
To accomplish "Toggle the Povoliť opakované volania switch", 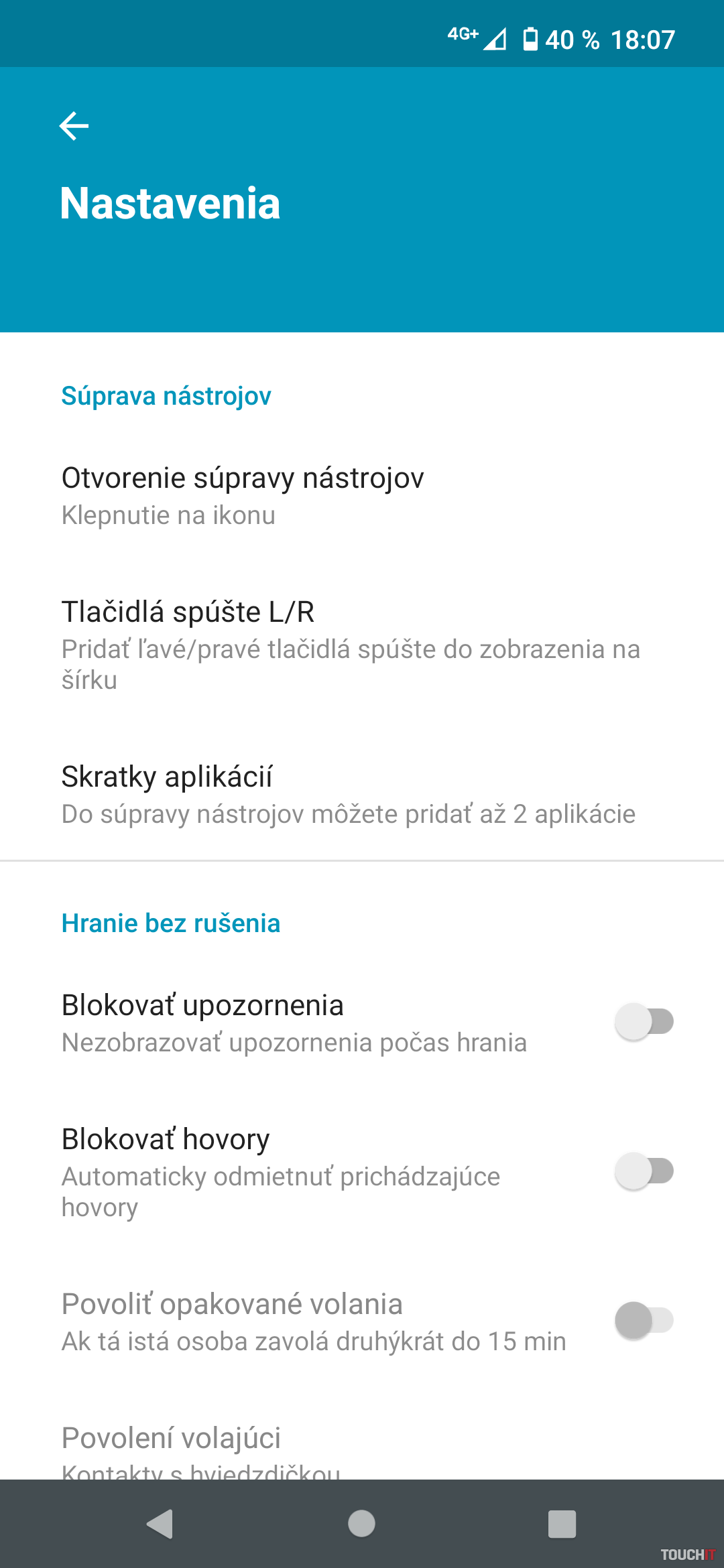I will click(x=644, y=1321).
